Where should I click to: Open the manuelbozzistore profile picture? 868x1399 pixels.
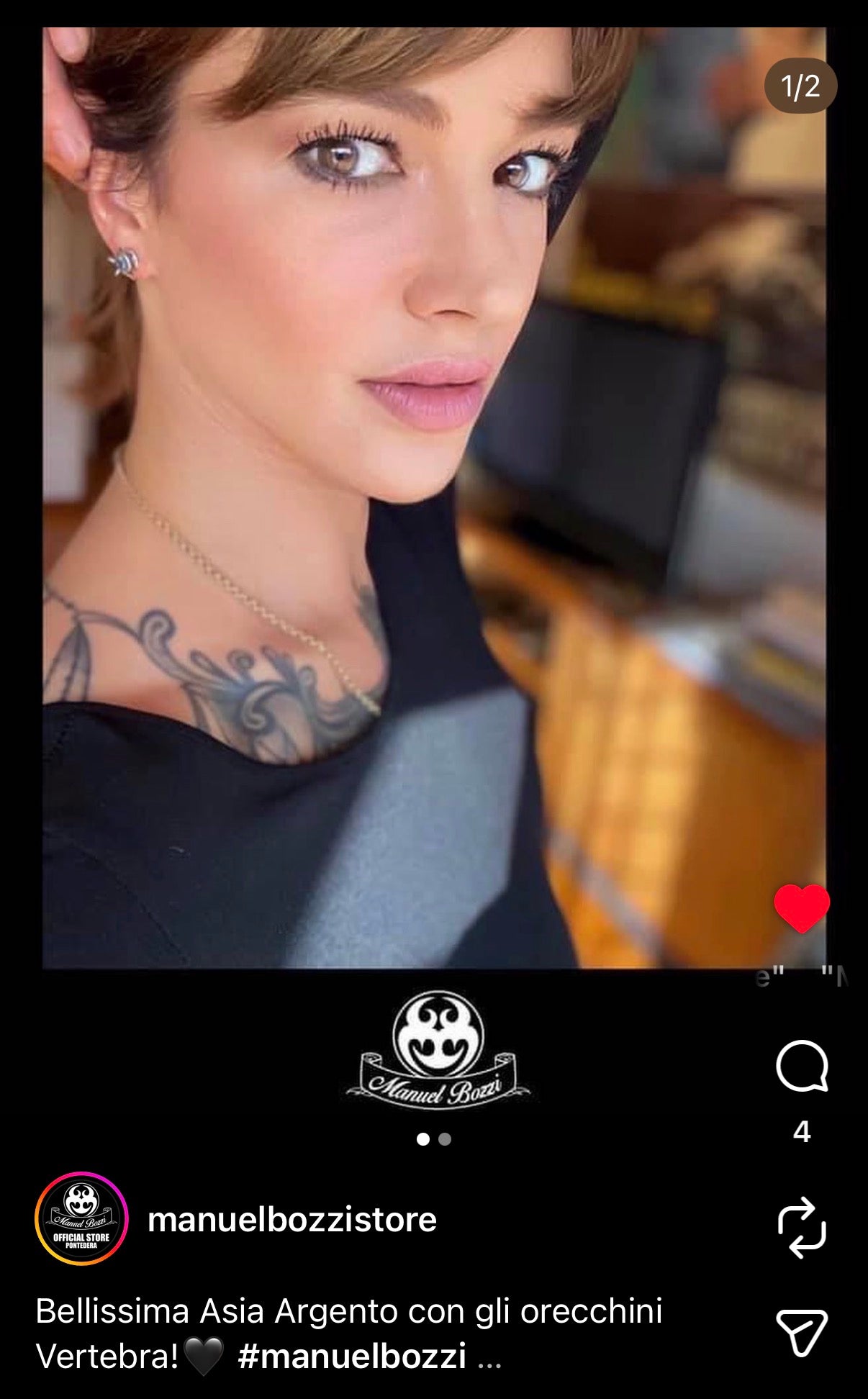[x=81, y=1219]
